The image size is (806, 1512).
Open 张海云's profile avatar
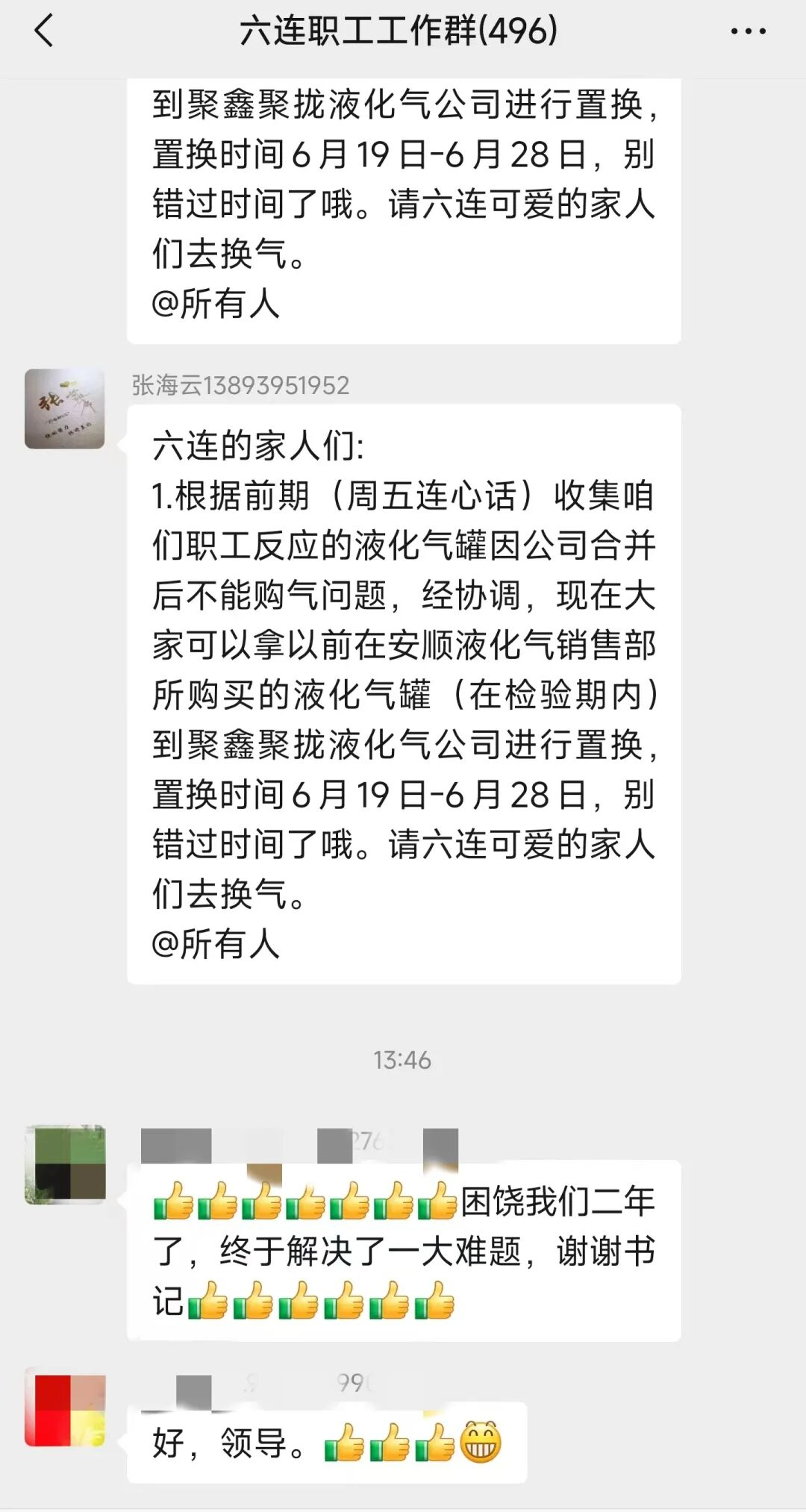point(65,408)
